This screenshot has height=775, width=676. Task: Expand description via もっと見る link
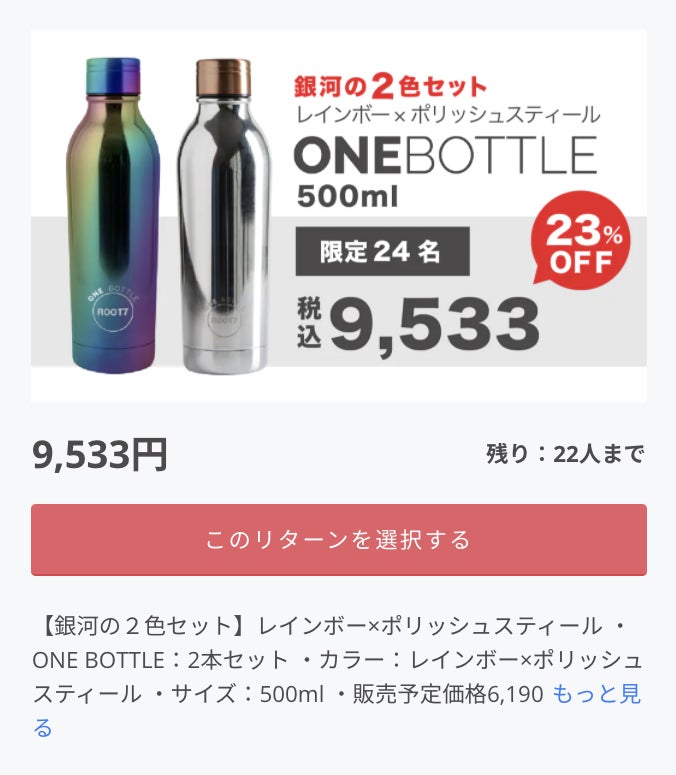[596, 694]
